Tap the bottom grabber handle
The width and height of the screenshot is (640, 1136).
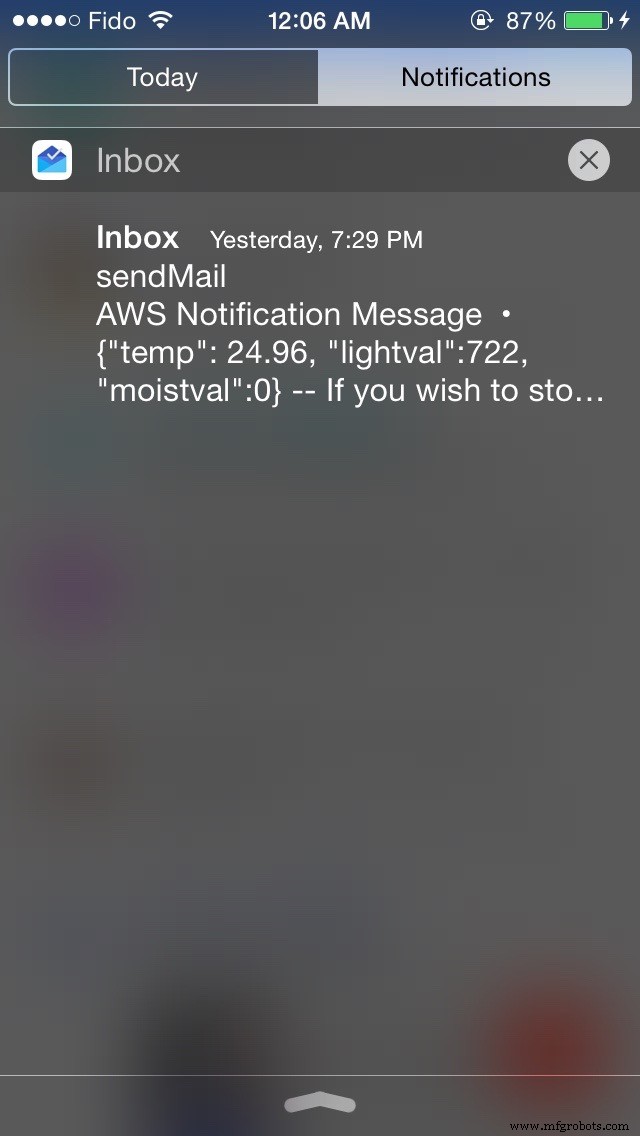(x=320, y=1103)
